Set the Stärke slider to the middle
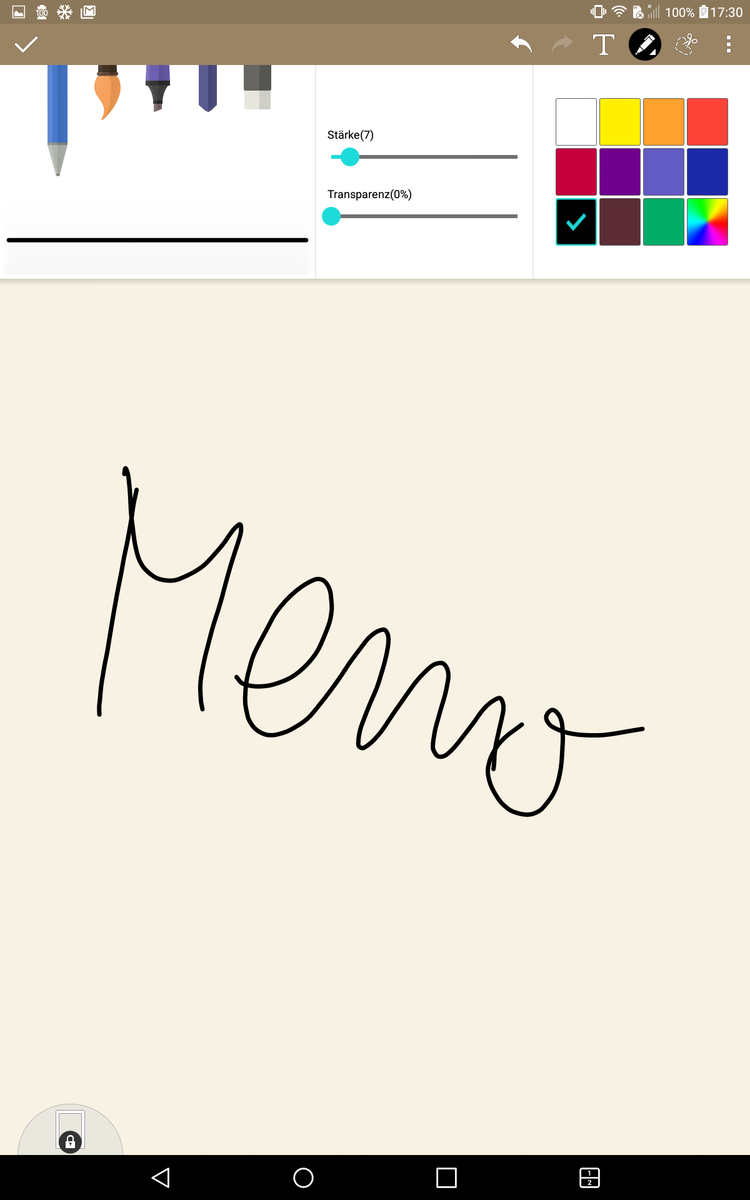 click(x=424, y=157)
